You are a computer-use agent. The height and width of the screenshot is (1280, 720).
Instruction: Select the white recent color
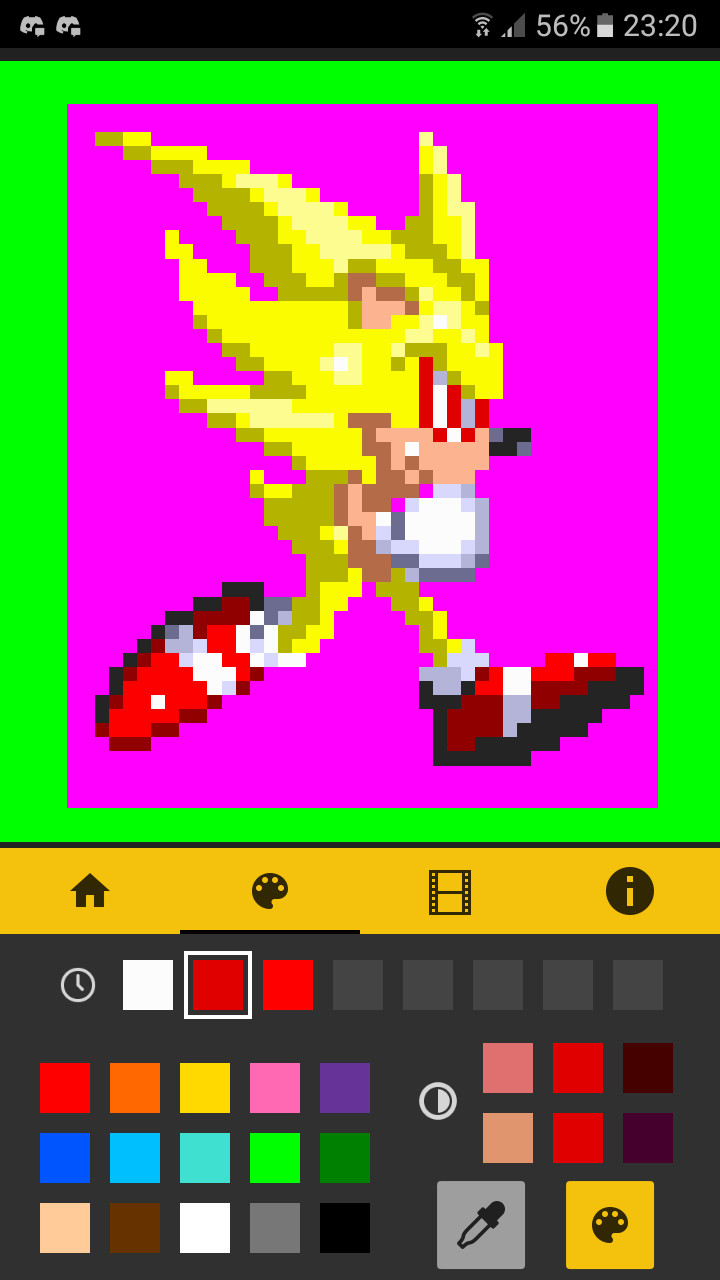(x=148, y=985)
